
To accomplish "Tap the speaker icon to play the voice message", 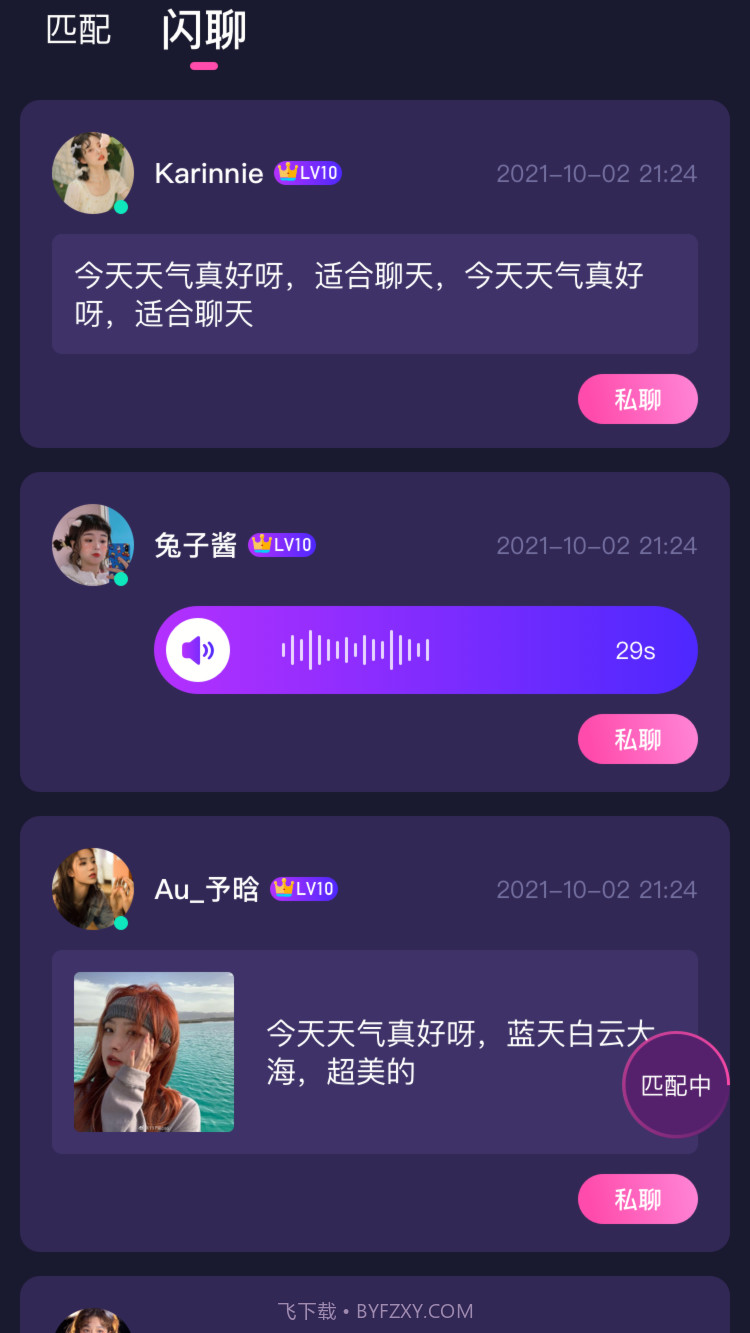I will (x=197, y=649).
